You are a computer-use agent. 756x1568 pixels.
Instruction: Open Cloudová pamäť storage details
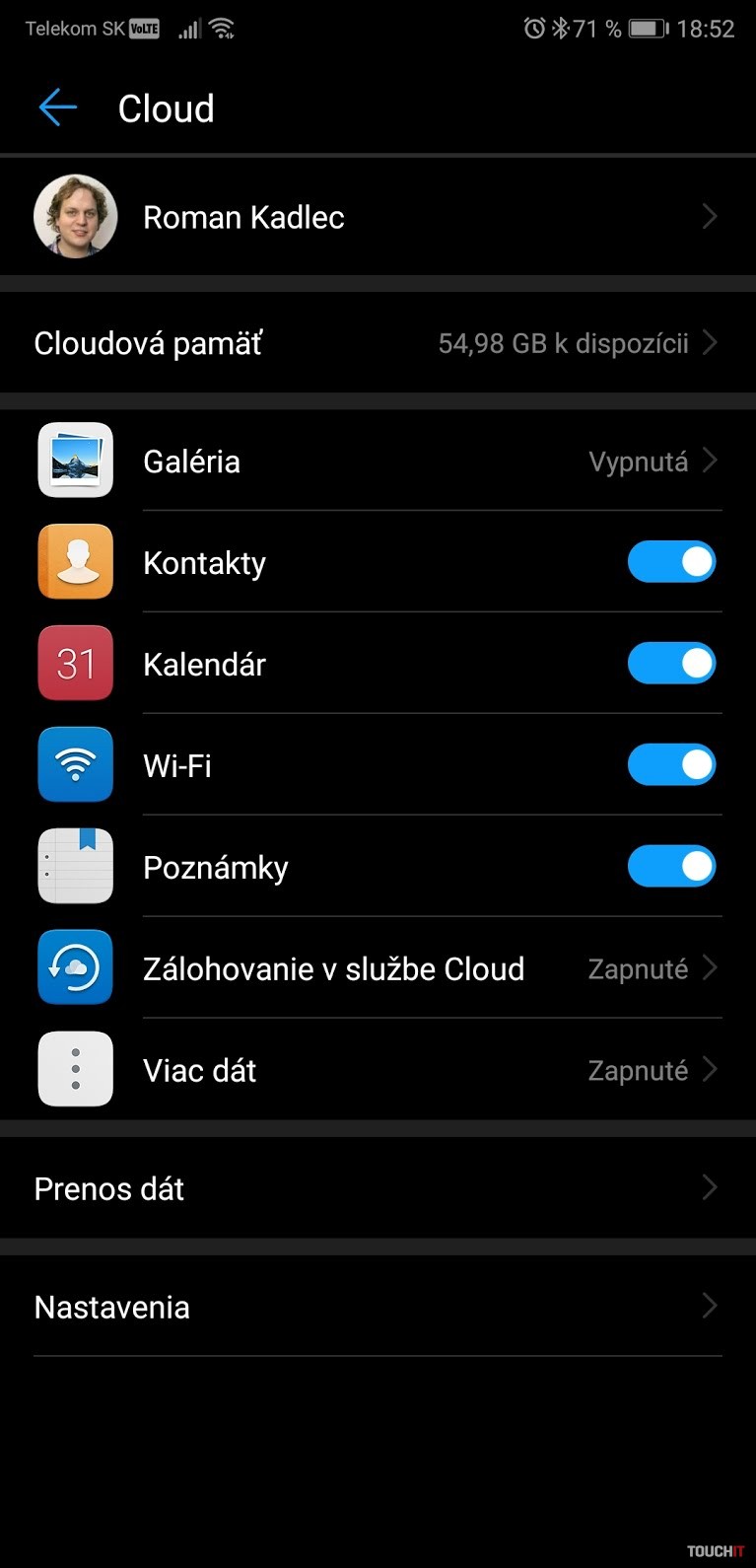pos(378,343)
